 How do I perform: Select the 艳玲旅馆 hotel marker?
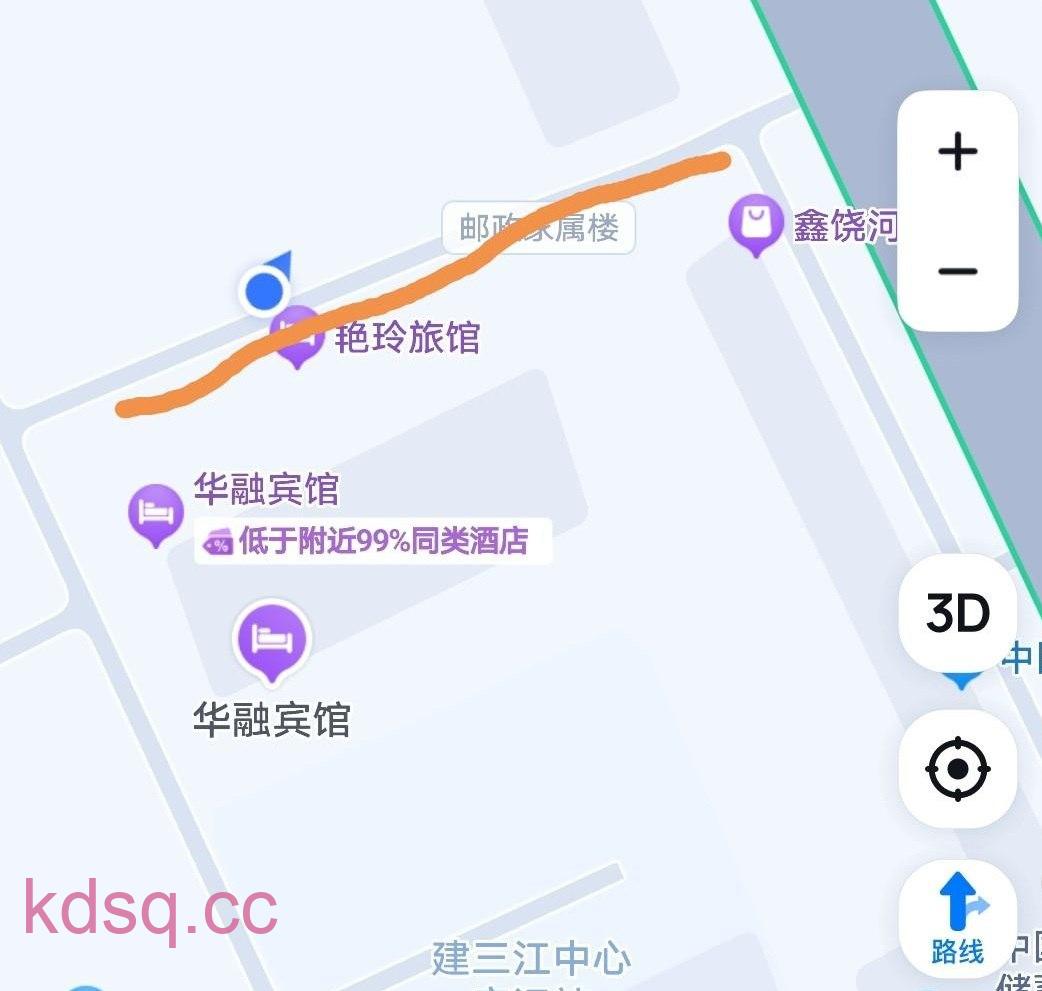pos(297,335)
